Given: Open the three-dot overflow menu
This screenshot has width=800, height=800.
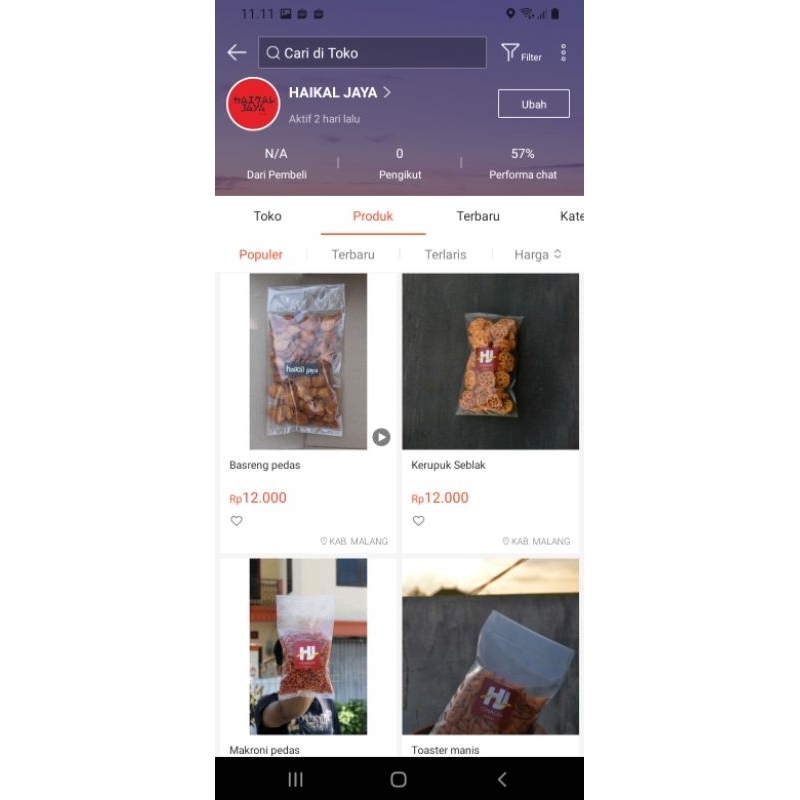Looking at the screenshot, I should click(x=563, y=53).
